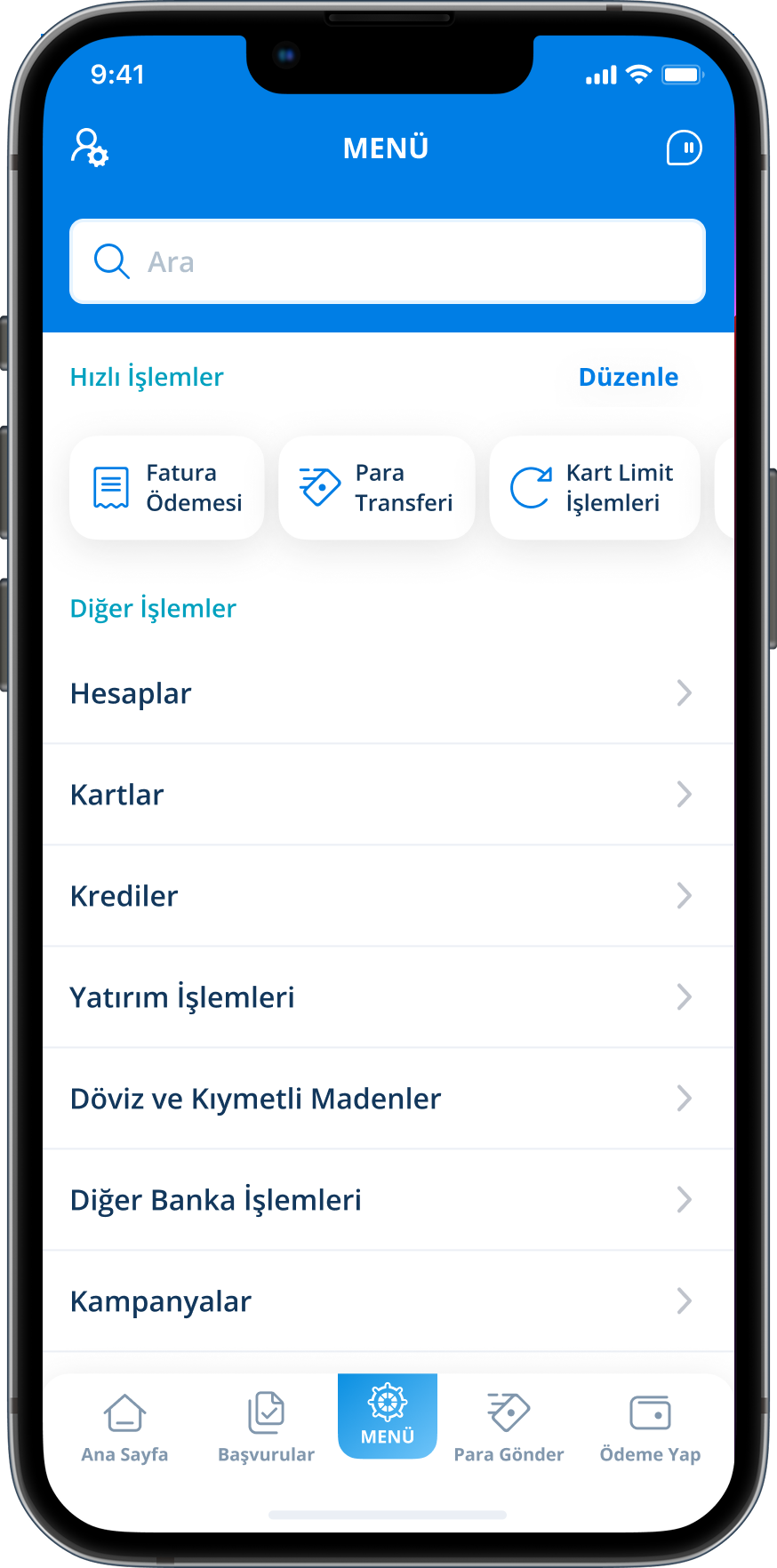Screen dimensions: 777x1568
Task: Tap the chat/messages icon in top right
Action: pos(683,148)
